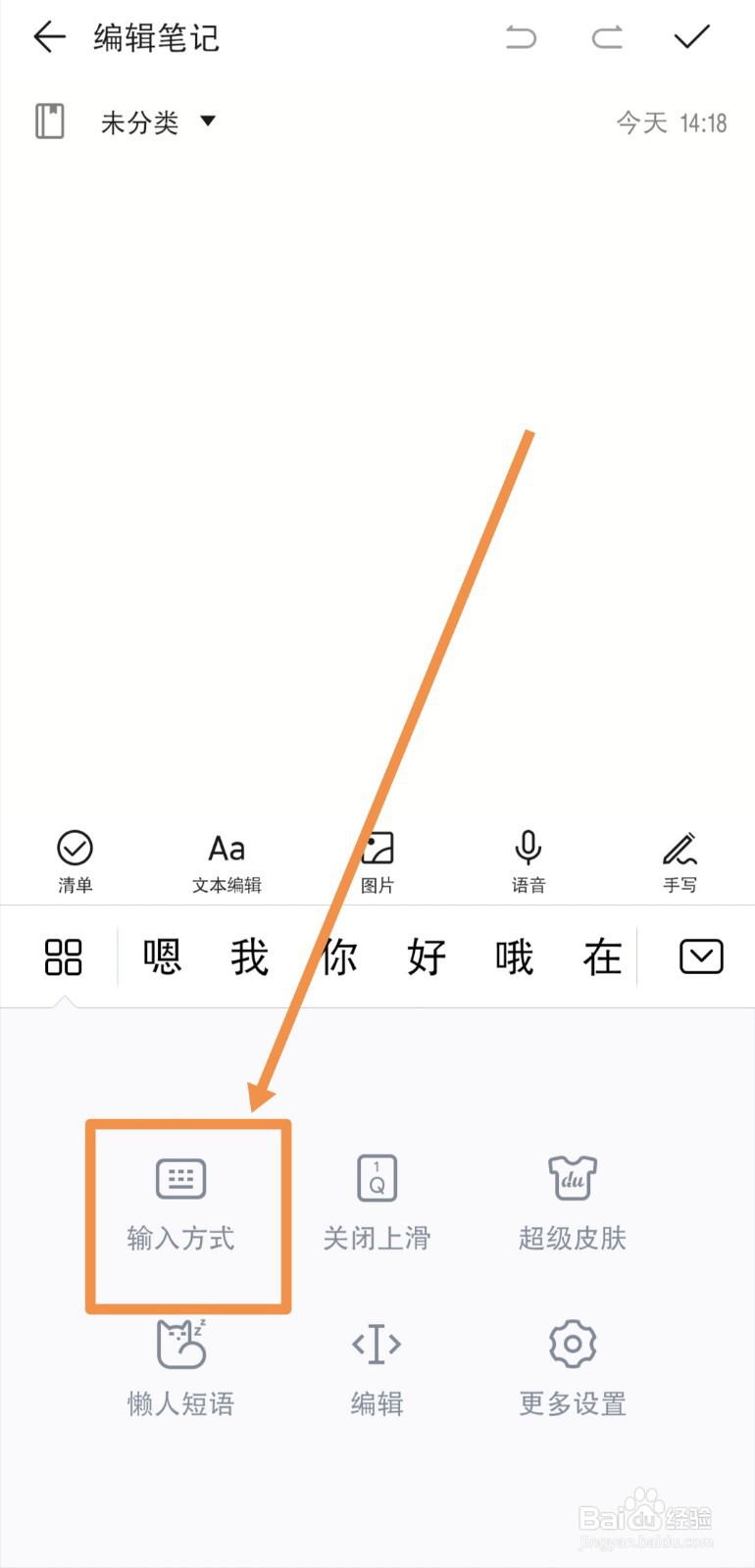Select candidate word 你
Screen dimensions: 755x1568
pos(338,956)
